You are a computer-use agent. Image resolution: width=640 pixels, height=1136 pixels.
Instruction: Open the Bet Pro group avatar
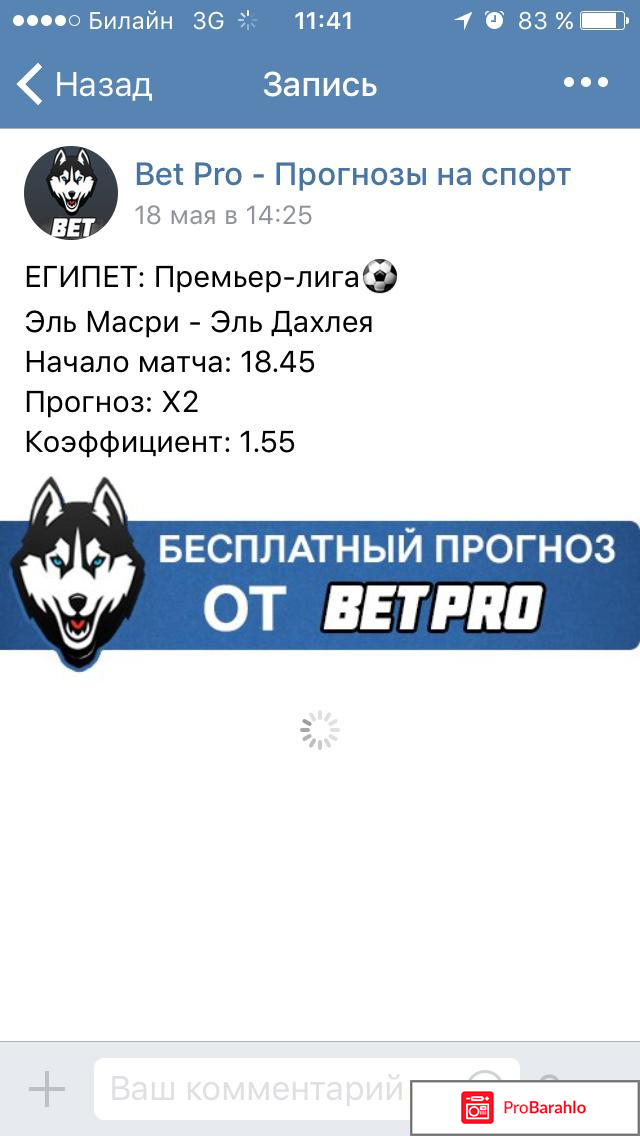coord(70,193)
